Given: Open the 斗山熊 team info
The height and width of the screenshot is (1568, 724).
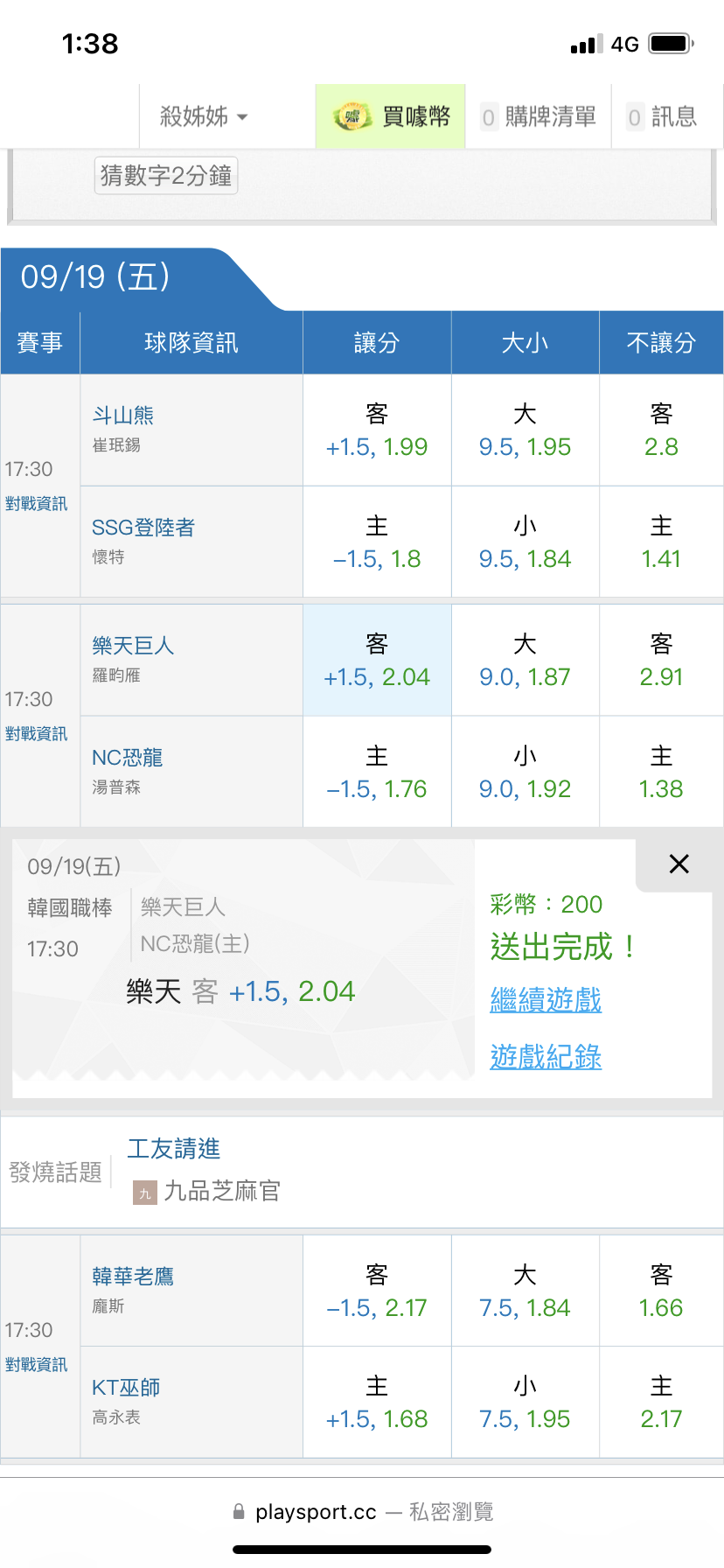Looking at the screenshot, I should tap(123, 416).
